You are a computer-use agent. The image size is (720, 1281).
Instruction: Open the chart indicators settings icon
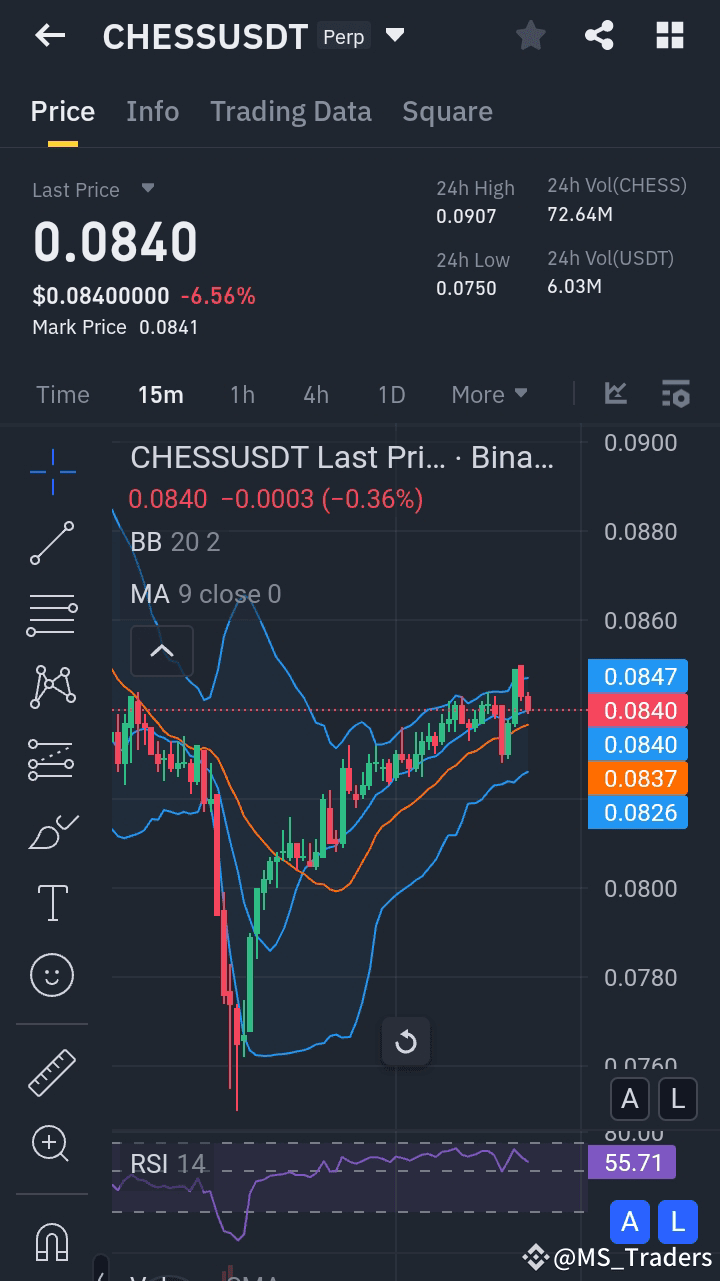tap(676, 394)
